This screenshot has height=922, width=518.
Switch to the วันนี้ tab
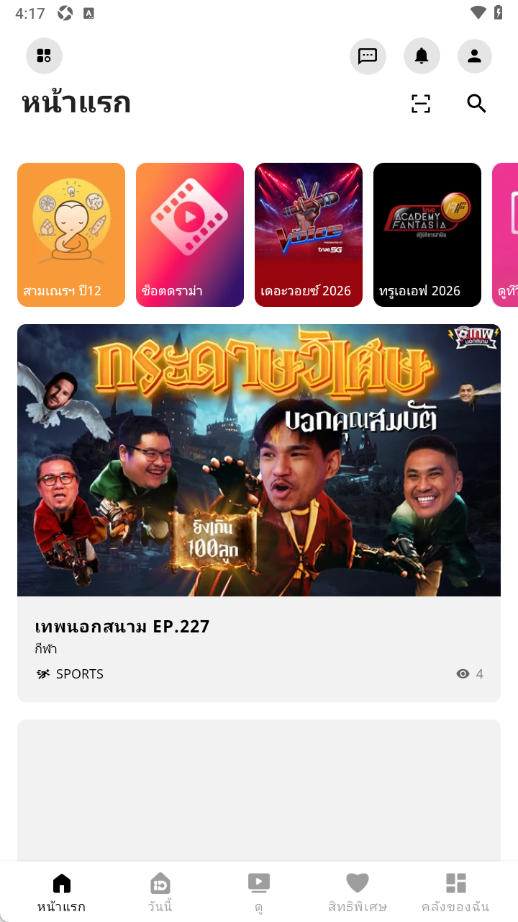point(160,892)
